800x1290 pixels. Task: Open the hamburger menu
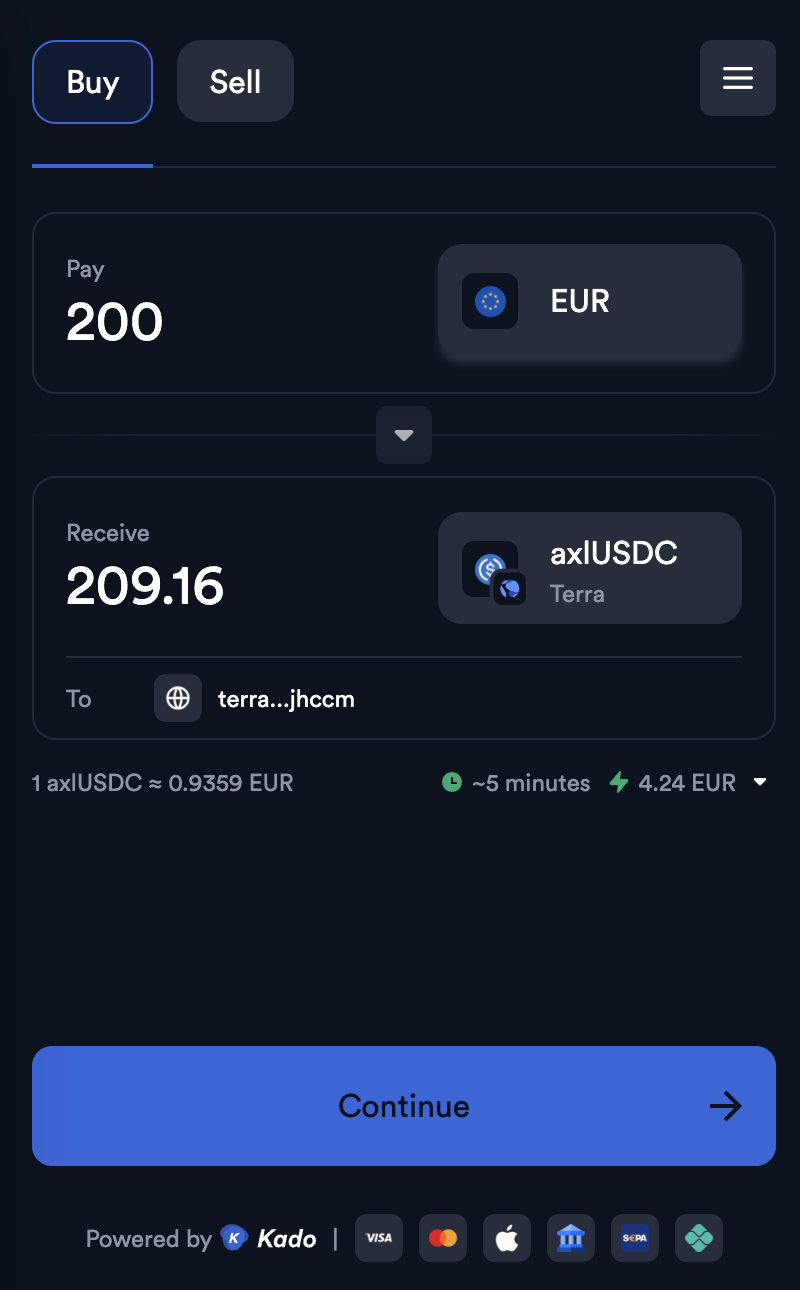pos(738,79)
